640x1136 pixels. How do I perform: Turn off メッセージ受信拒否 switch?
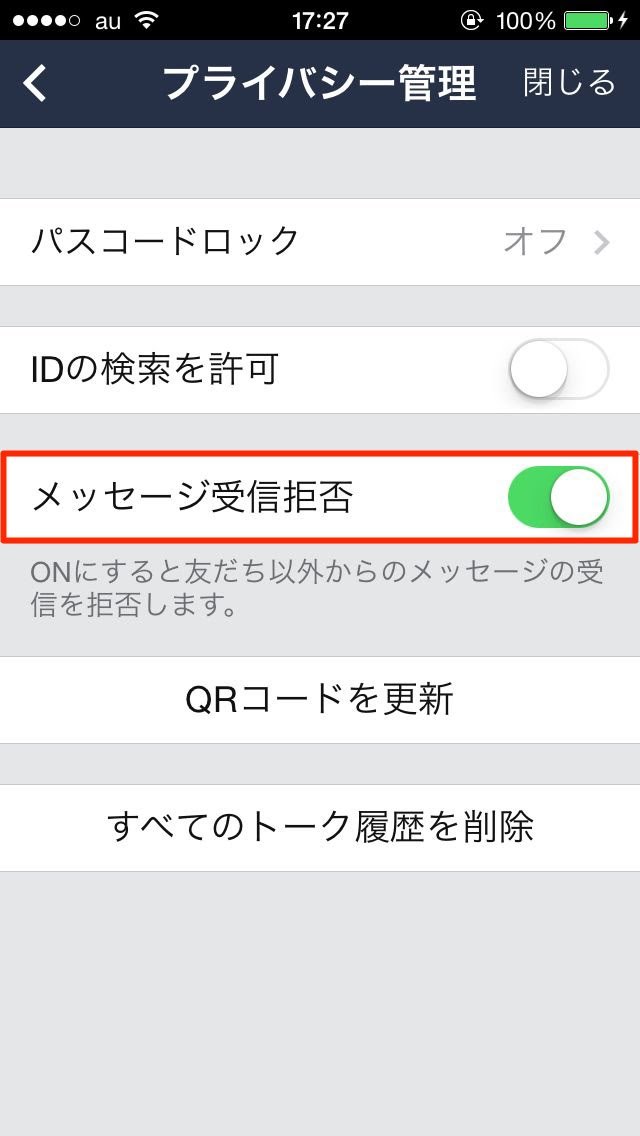558,497
